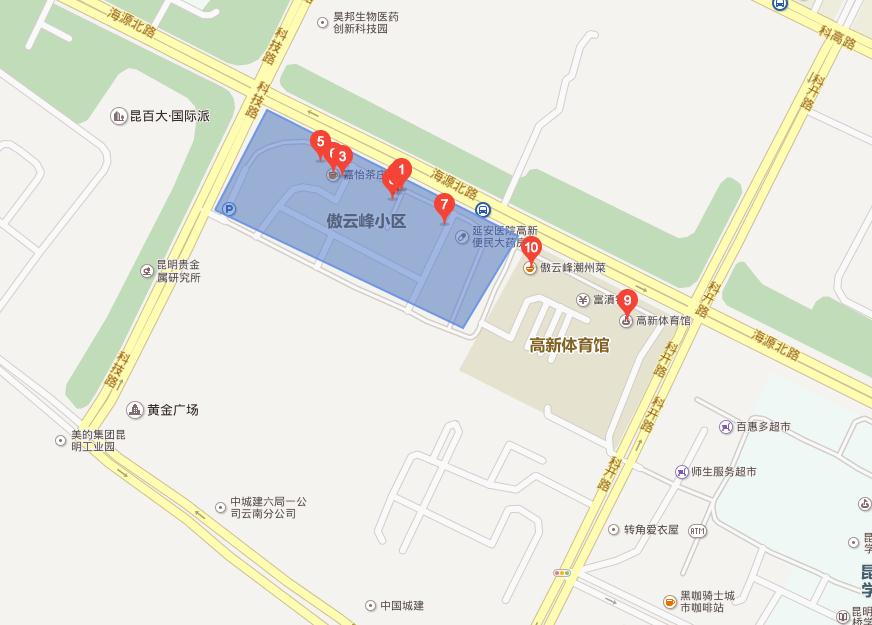The width and height of the screenshot is (872, 625).
Task: Select the 昆百大·国际派 place marker
Action: pyautogui.click(x=120, y=116)
